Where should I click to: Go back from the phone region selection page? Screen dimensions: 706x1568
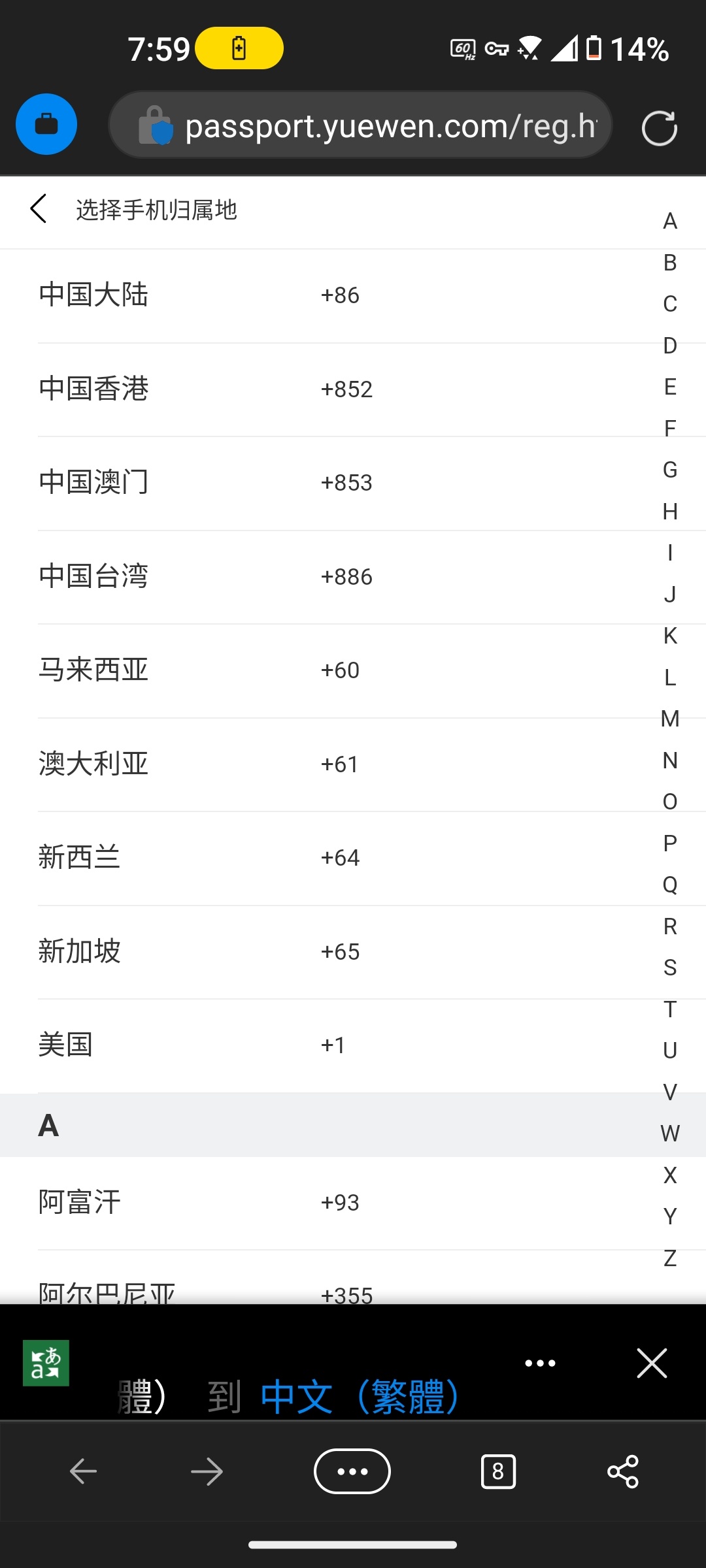coord(39,209)
